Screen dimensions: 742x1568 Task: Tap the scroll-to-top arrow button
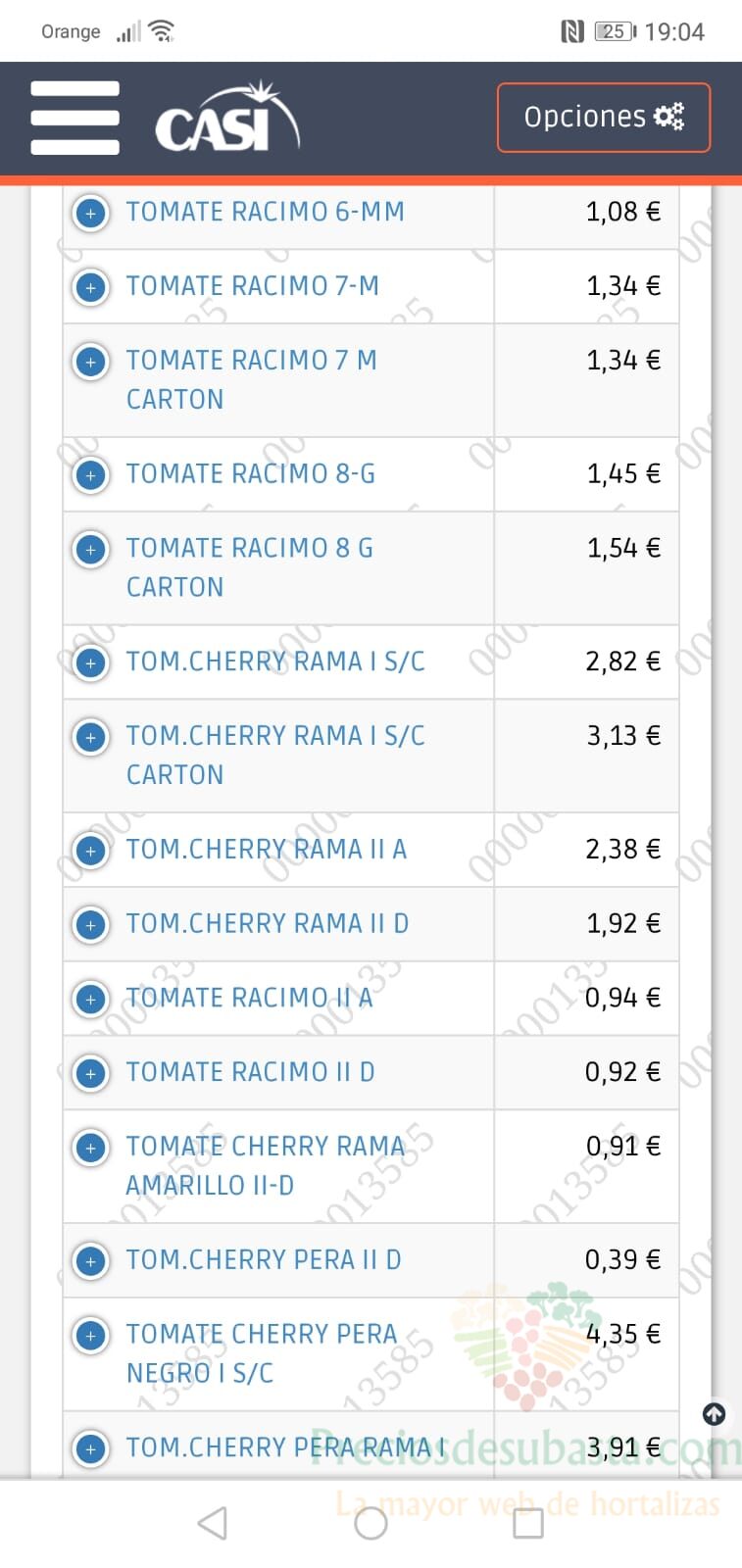point(715,1413)
